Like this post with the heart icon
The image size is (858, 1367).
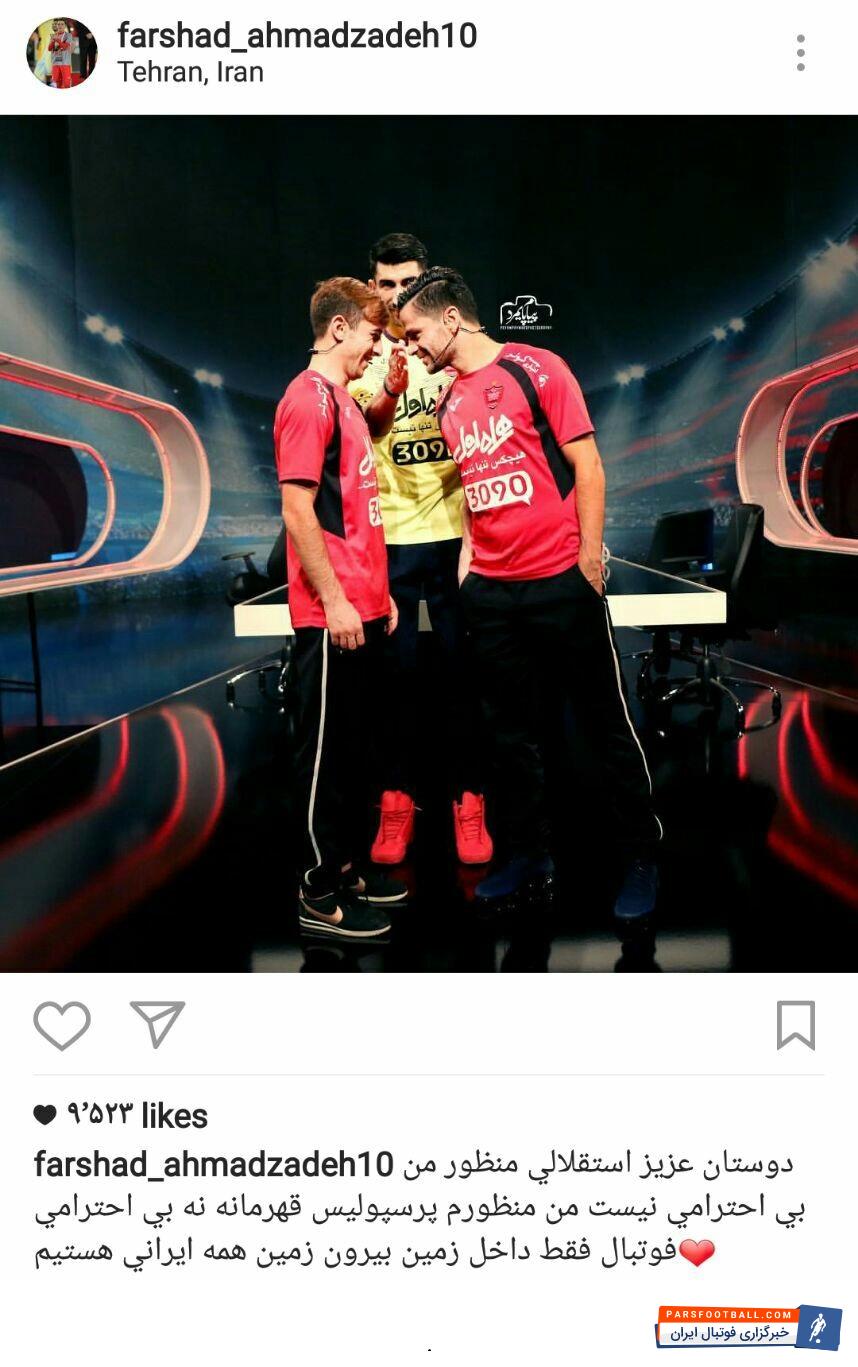[x=62, y=1025]
